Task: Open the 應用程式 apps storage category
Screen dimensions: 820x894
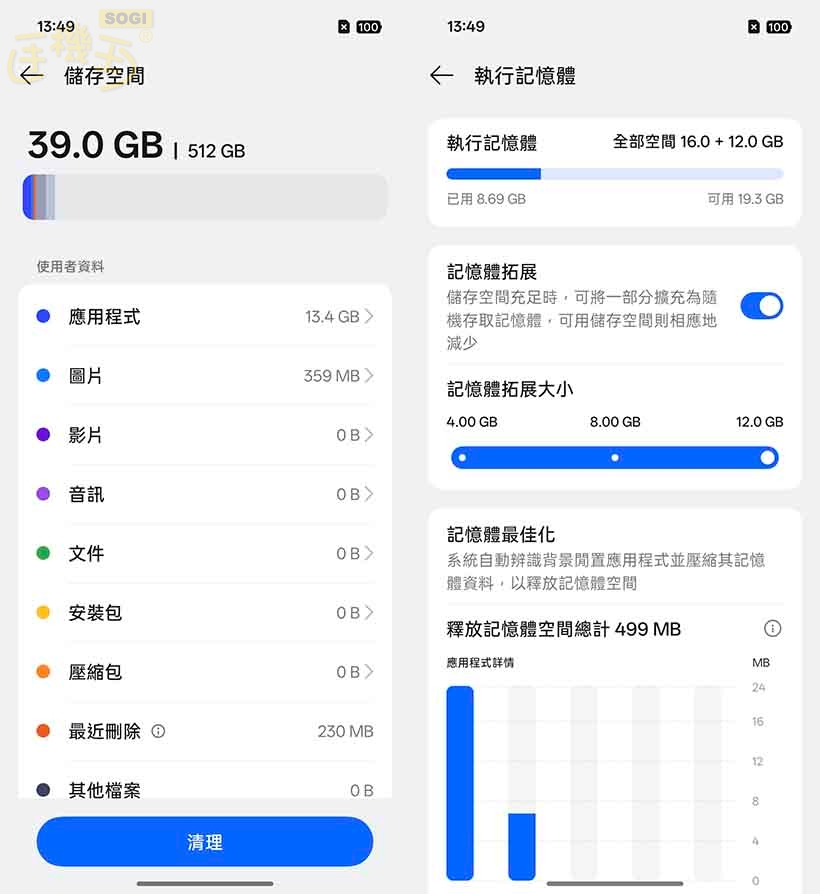Action: click(205, 316)
